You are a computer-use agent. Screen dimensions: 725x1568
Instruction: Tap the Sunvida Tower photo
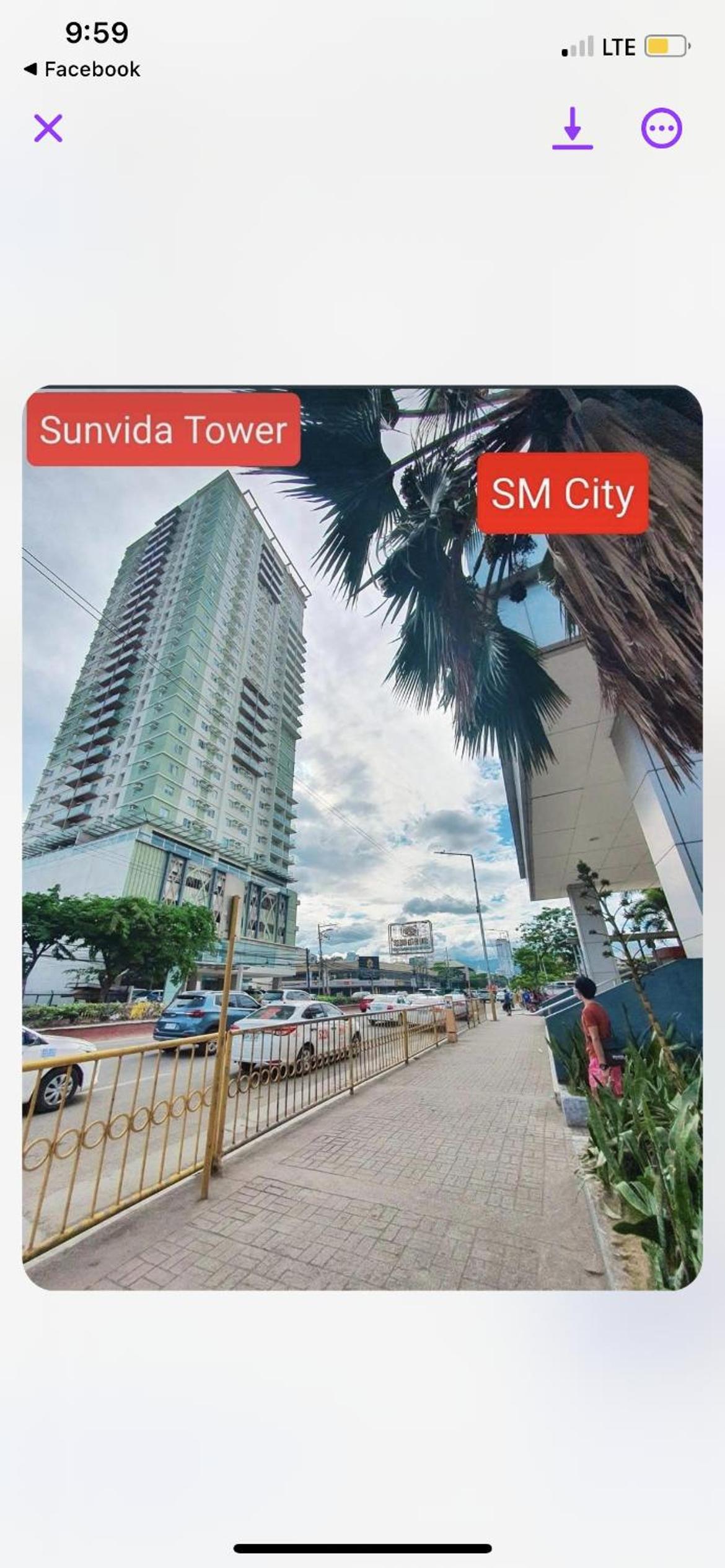(362, 838)
